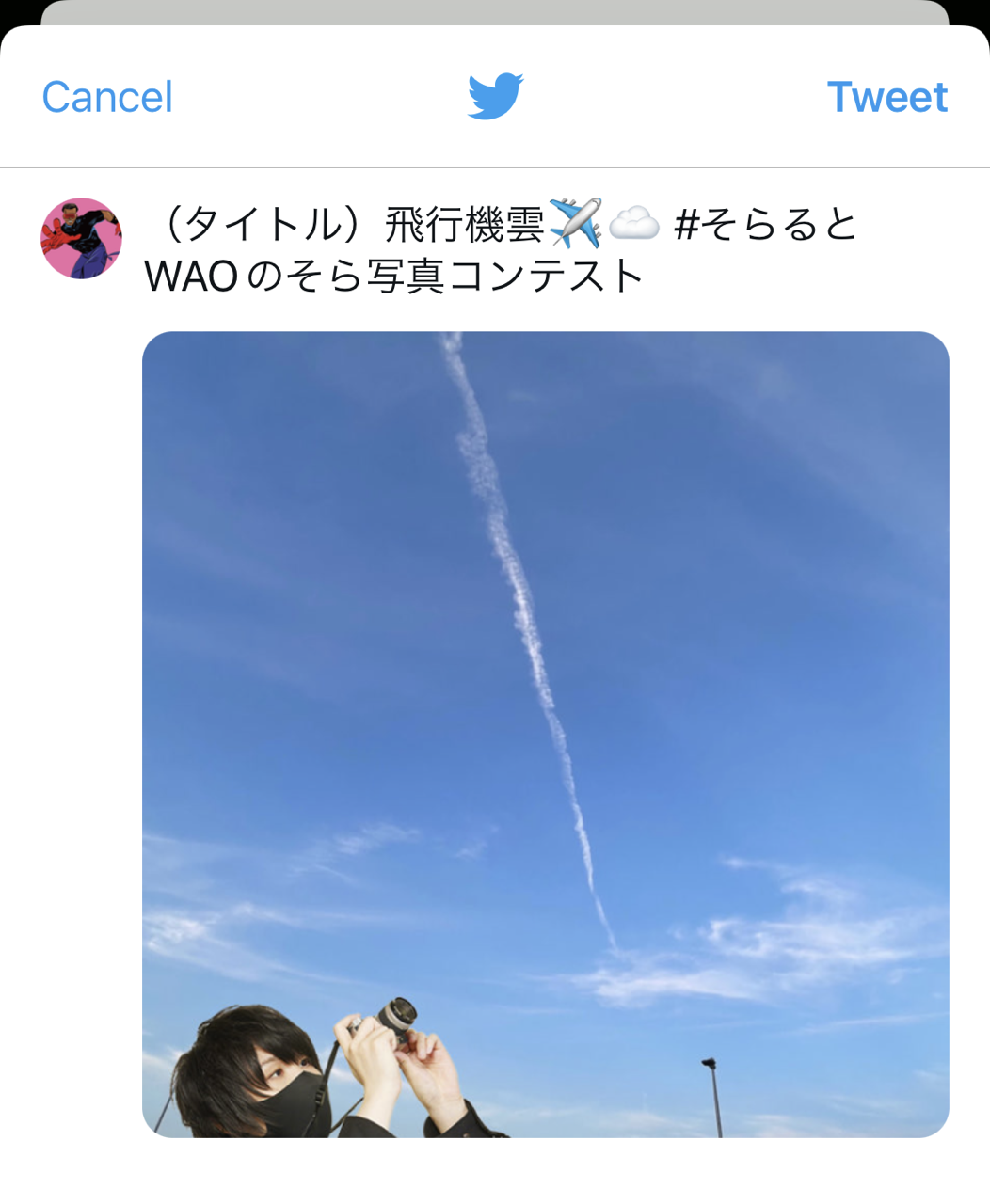
Task: Open the attached sky photo
Action: pyautogui.click(x=545, y=734)
